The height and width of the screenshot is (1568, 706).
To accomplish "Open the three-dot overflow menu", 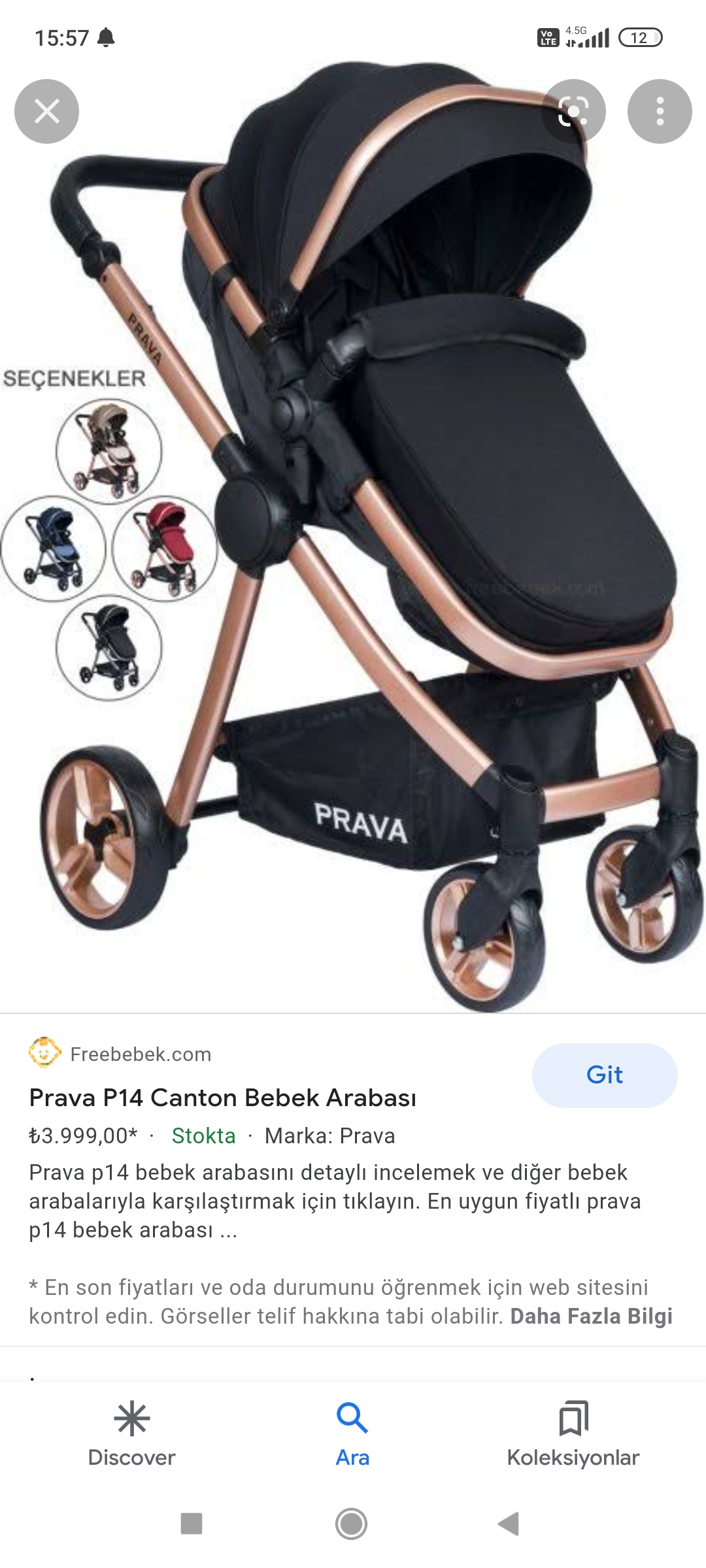I will (x=659, y=111).
